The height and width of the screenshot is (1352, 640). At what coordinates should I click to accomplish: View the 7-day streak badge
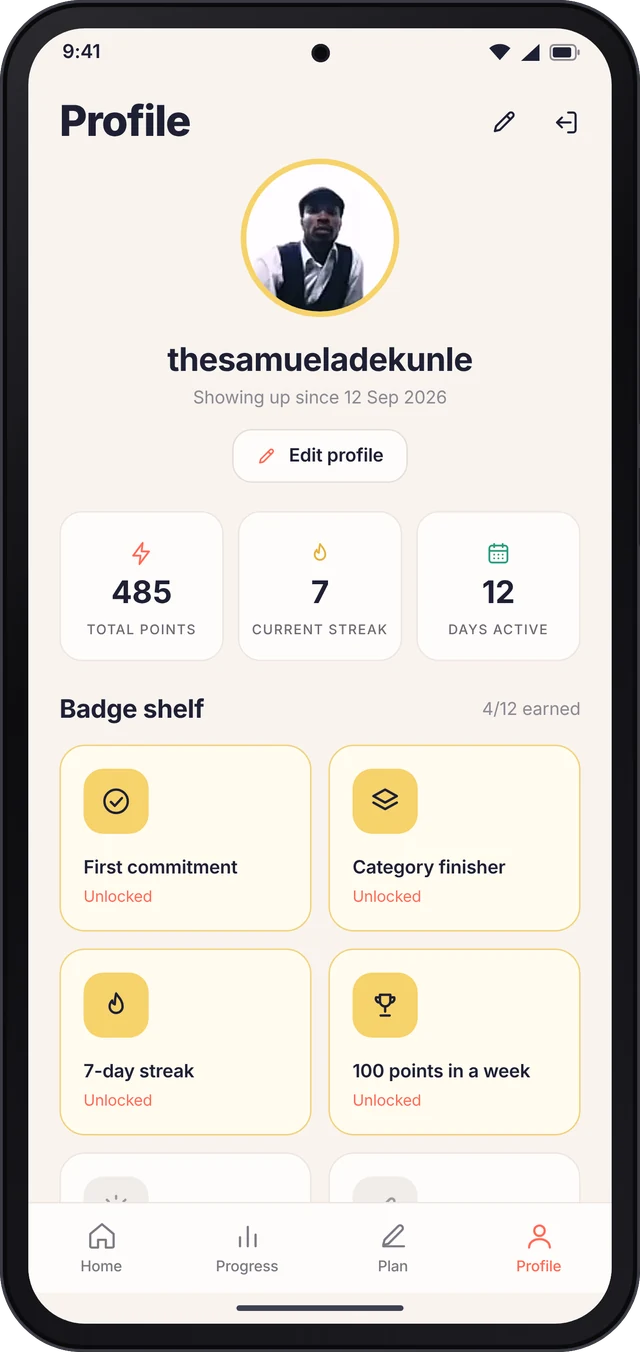185,1042
